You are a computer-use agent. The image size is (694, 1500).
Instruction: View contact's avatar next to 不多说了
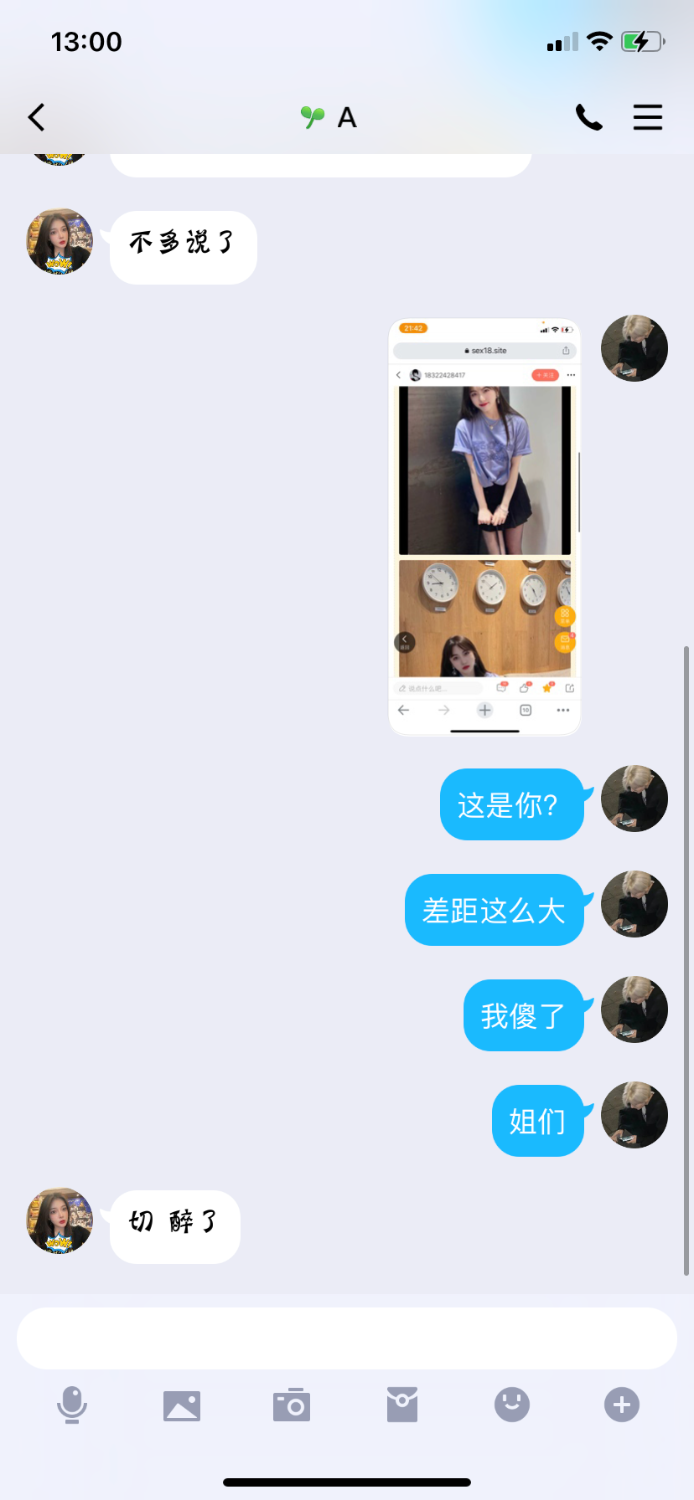[x=60, y=242]
